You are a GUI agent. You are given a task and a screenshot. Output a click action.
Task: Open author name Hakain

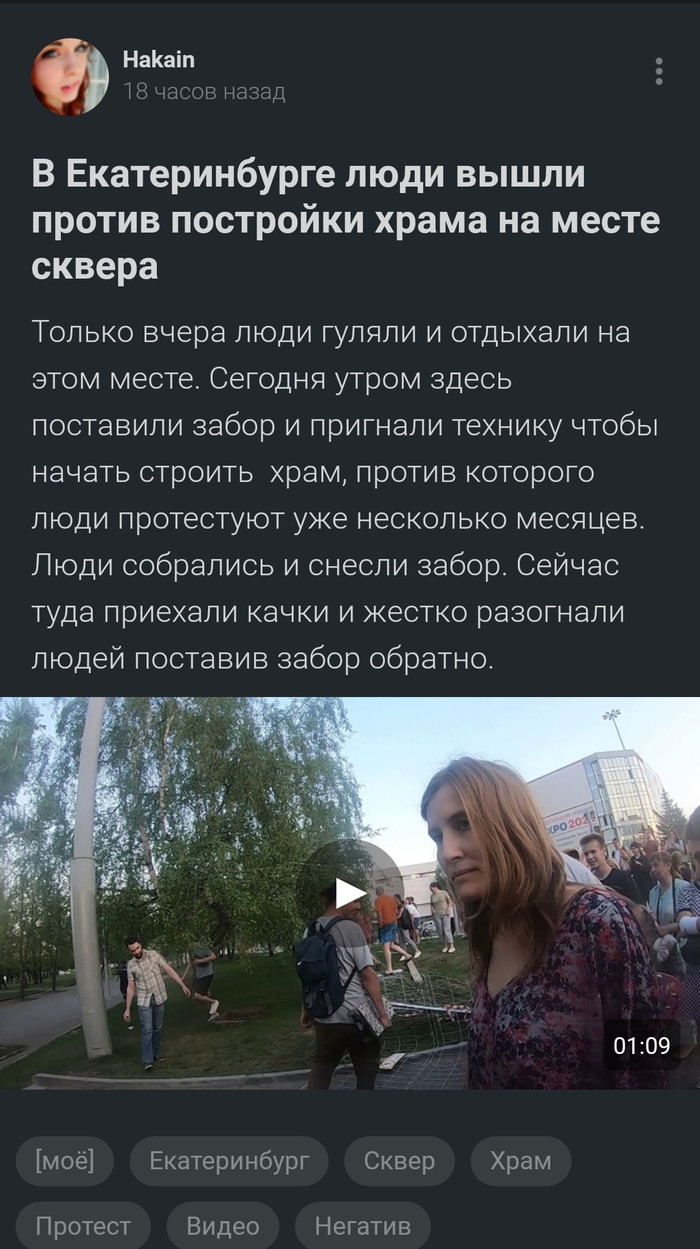point(158,60)
